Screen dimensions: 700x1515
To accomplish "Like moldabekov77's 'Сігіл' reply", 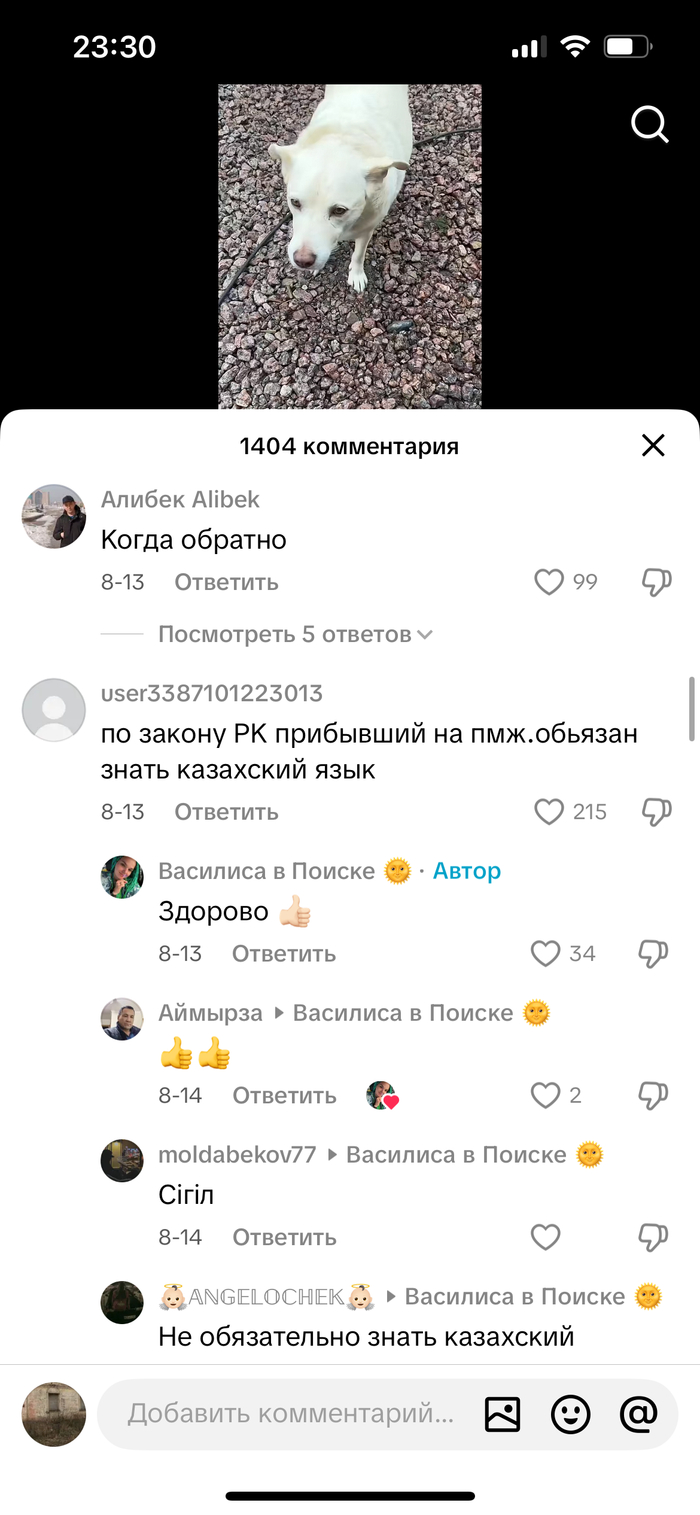I will coord(545,1238).
